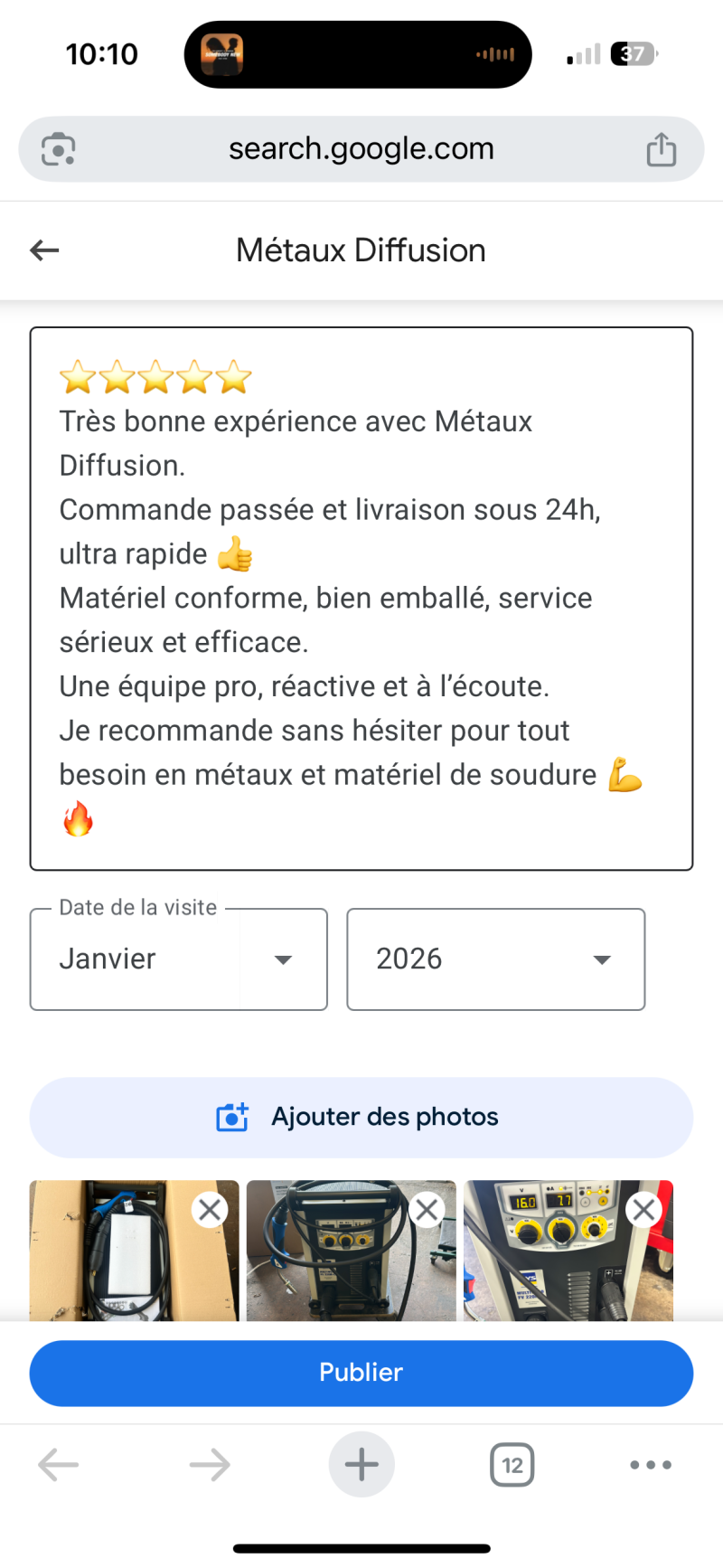Go back from the Métaux Diffusion review
This screenshot has height=1568, width=723.
pos(44,250)
